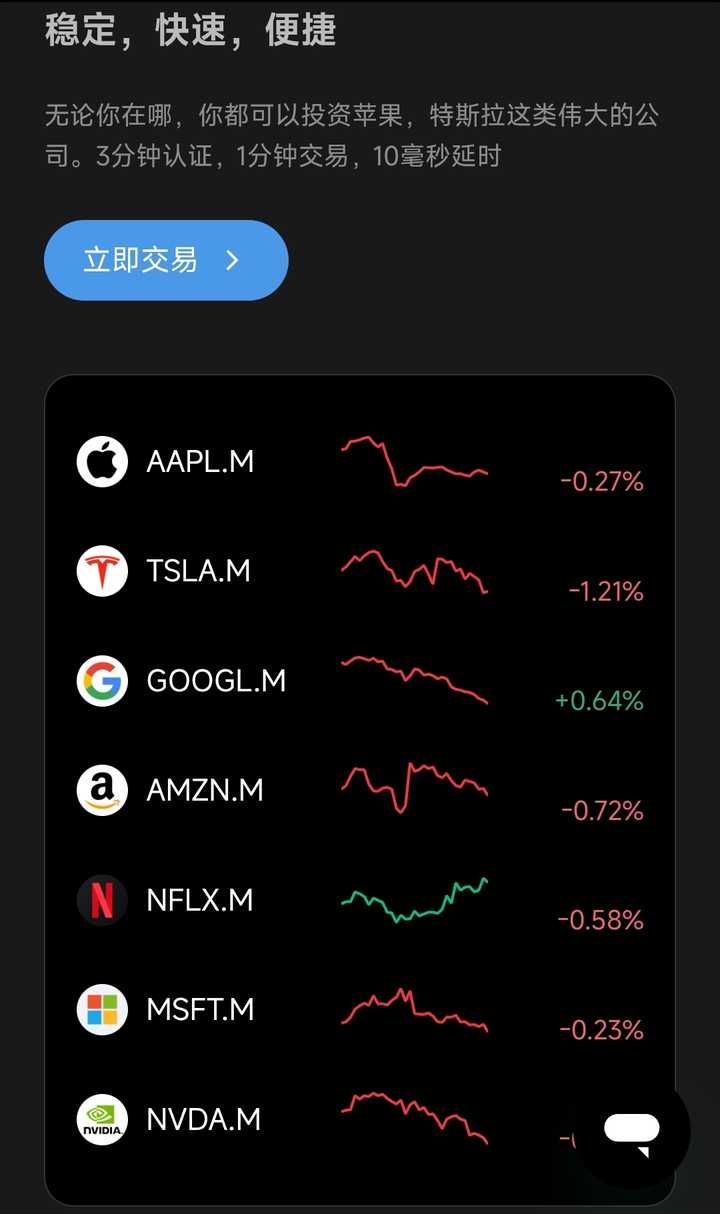Click the 立即交易 button
This screenshot has height=1214, width=720.
[165, 260]
